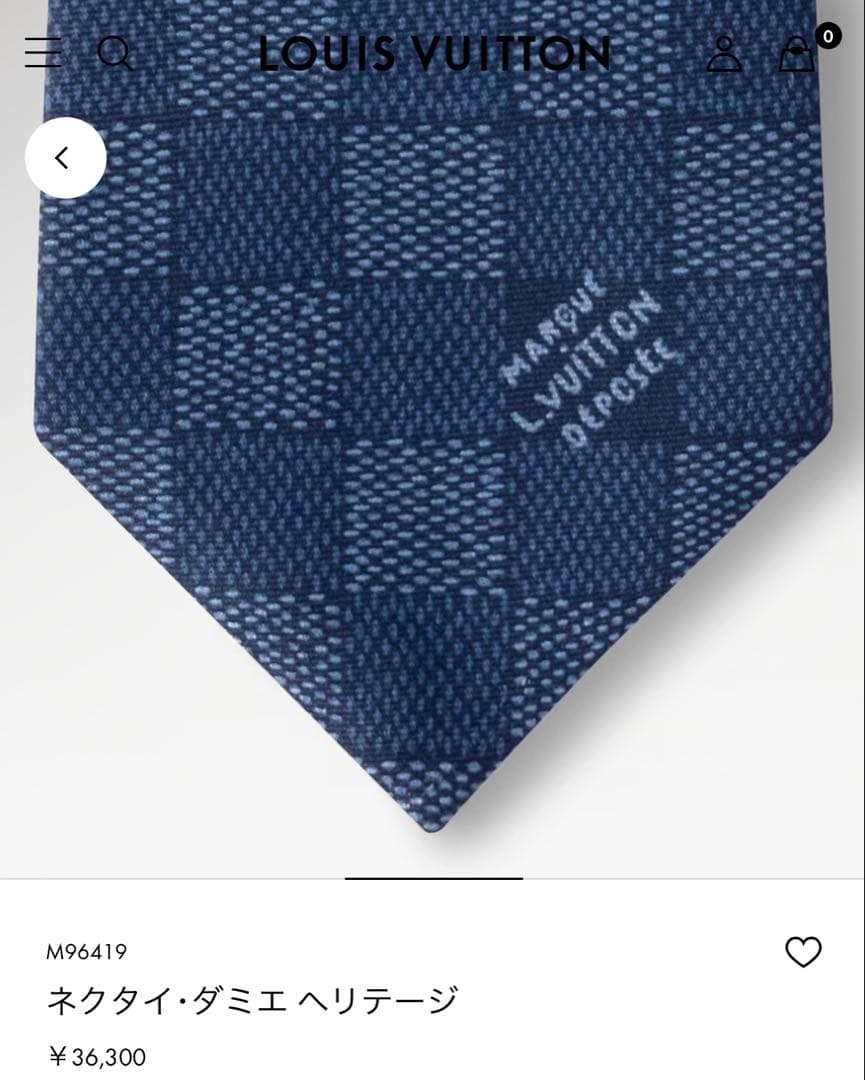Go back with the round arrow button
865x1080 pixels.
tap(65, 157)
